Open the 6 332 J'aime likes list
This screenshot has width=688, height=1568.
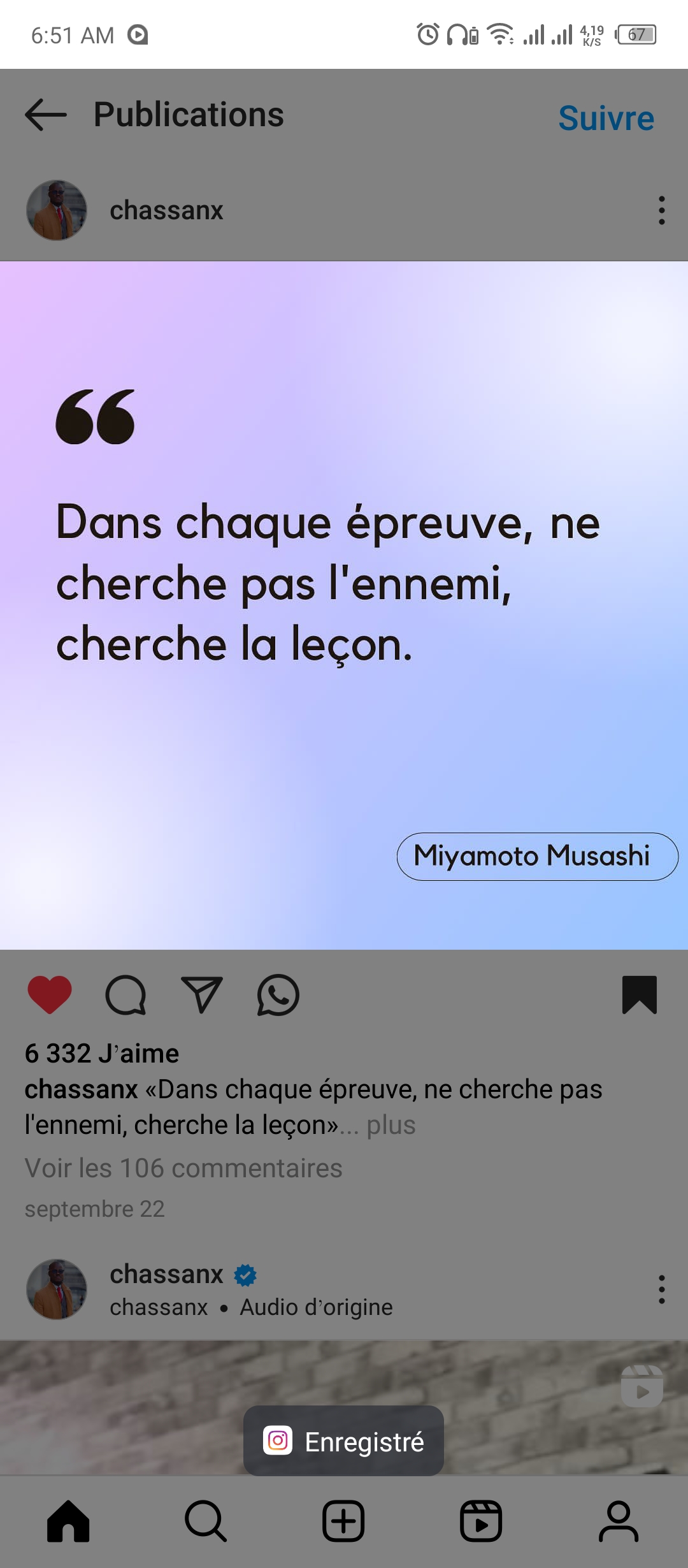(102, 1054)
